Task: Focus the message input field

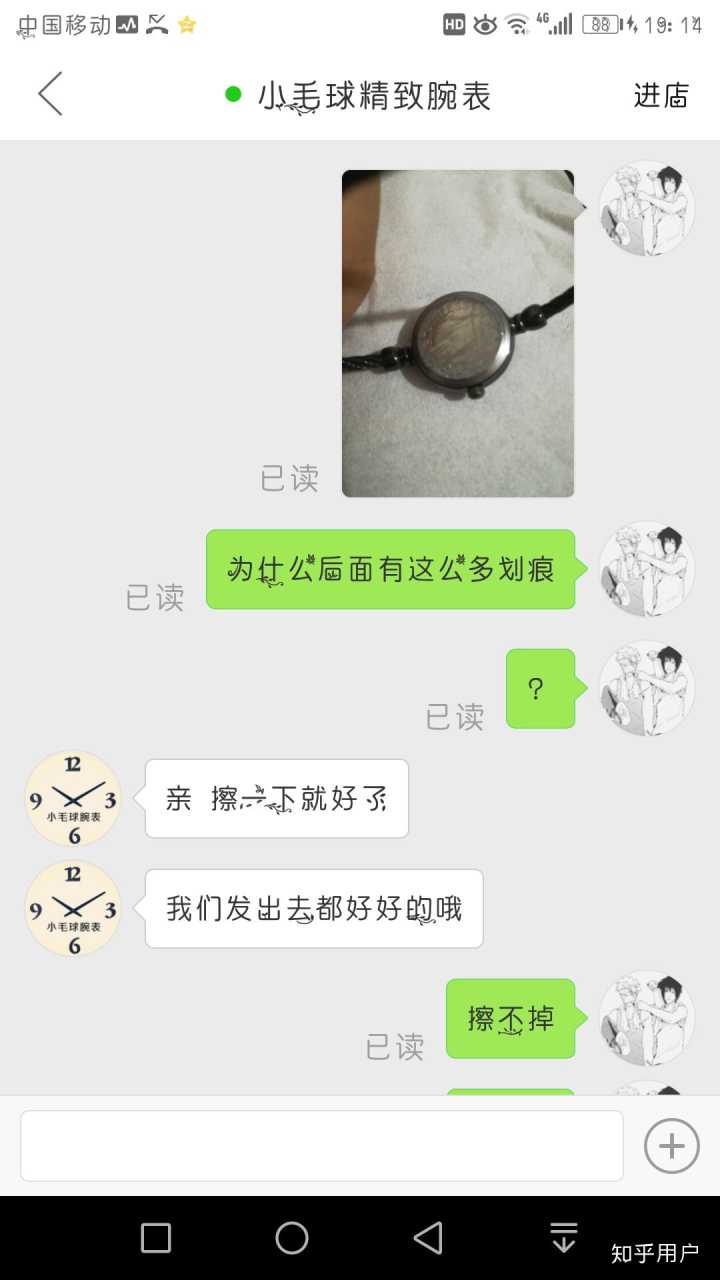Action: coord(321,1146)
